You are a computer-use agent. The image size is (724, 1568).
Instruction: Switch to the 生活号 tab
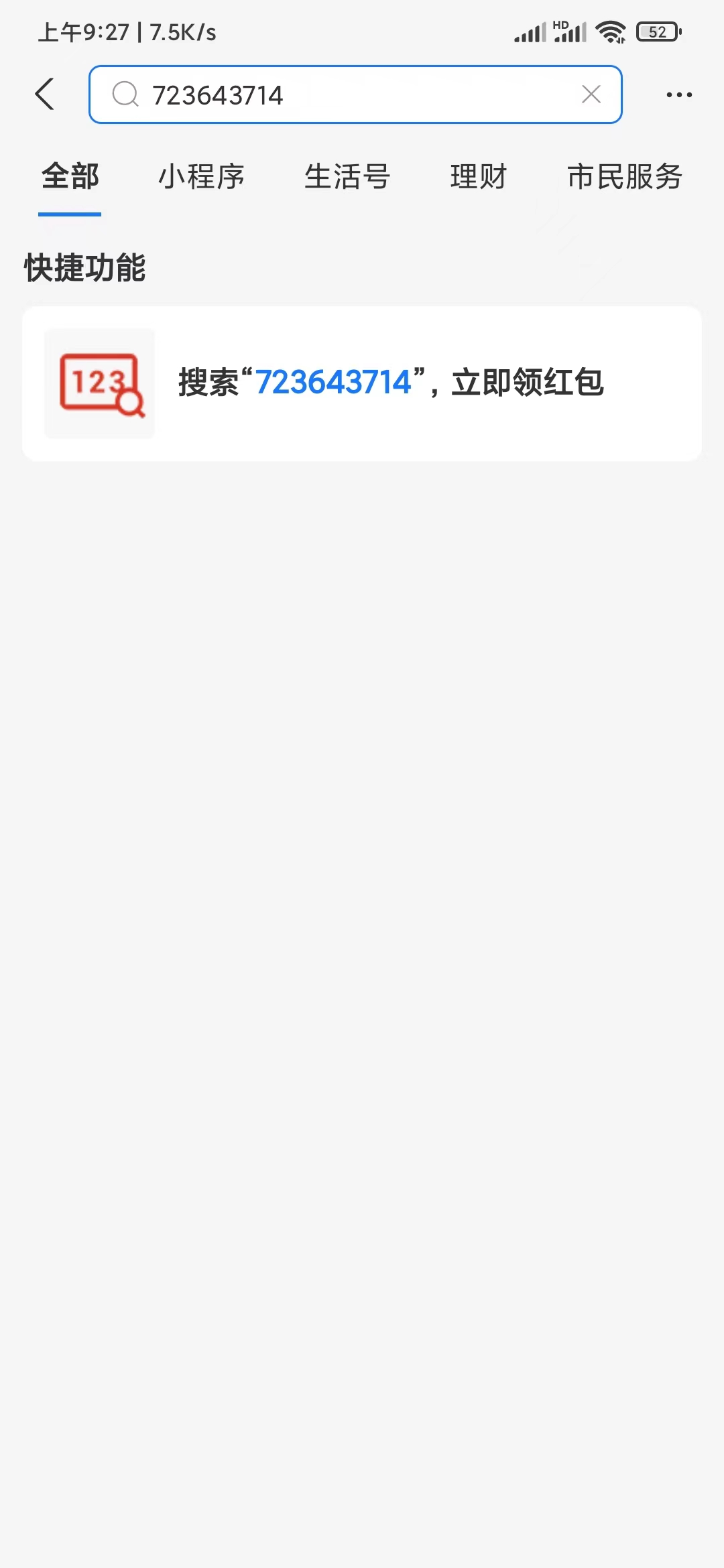pyautogui.click(x=347, y=177)
